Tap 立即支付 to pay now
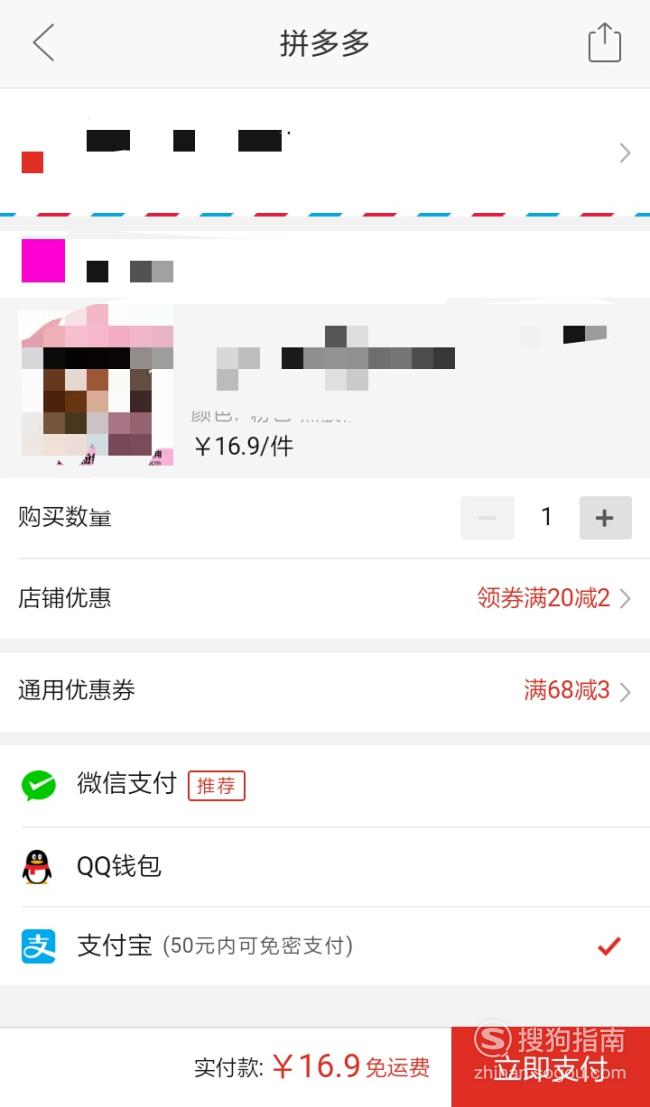Screen dimensions: 650x1107 [x=550, y=1067]
